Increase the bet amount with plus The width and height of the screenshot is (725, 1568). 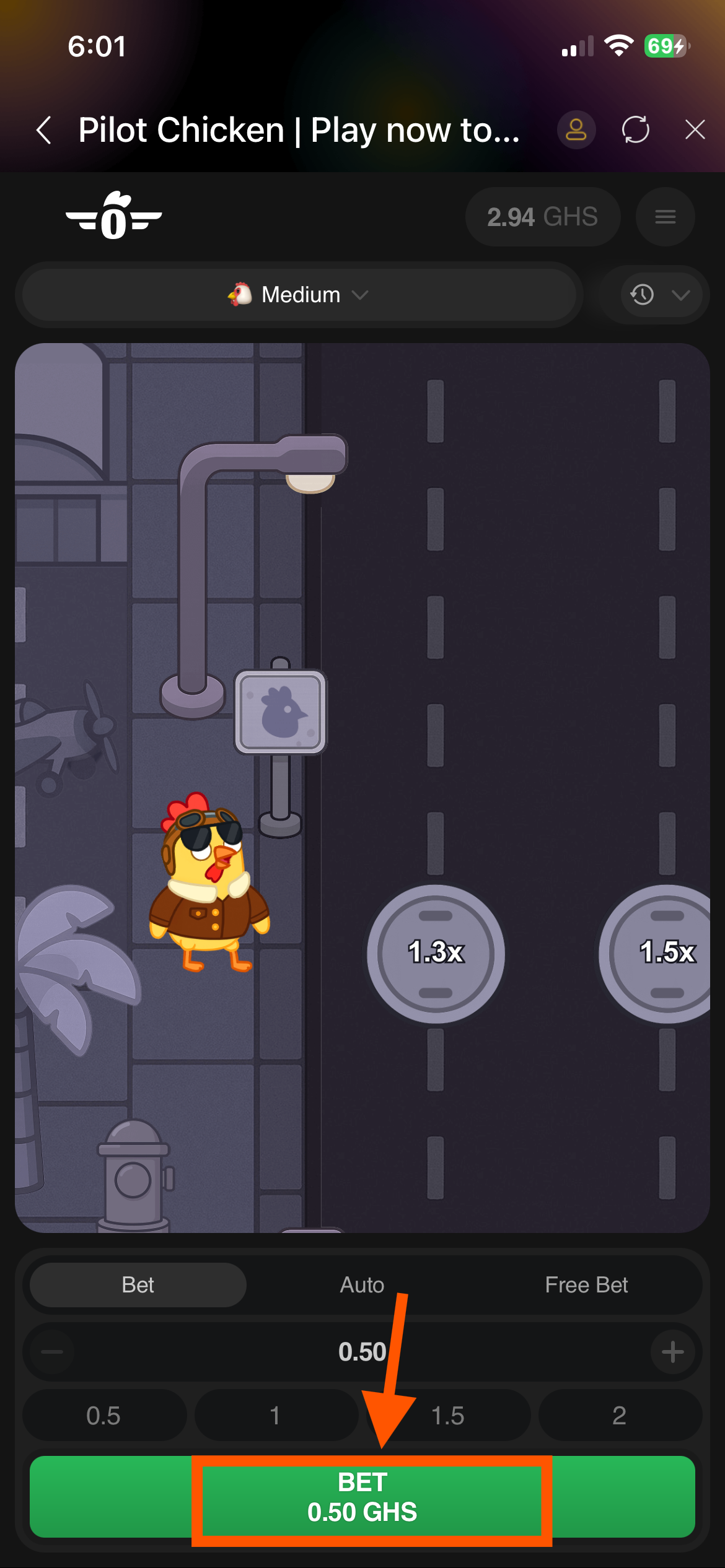coord(672,1352)
